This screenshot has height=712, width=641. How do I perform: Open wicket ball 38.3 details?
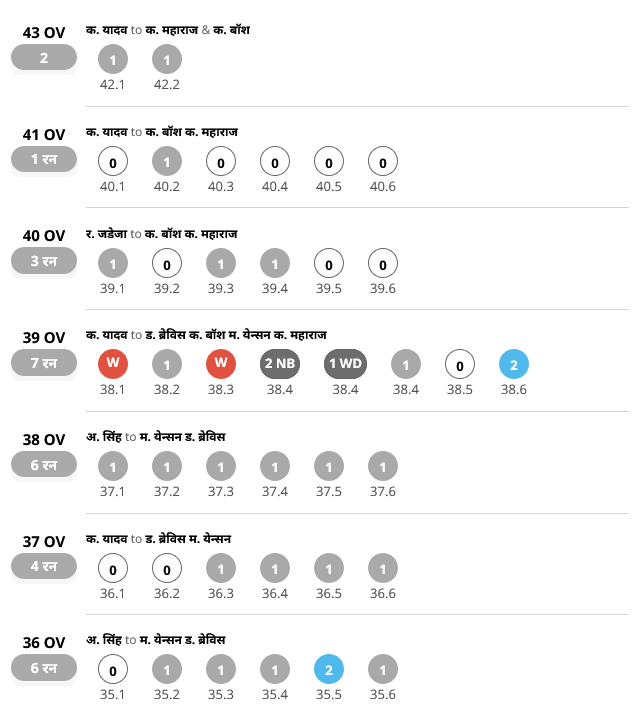(221, 364)
